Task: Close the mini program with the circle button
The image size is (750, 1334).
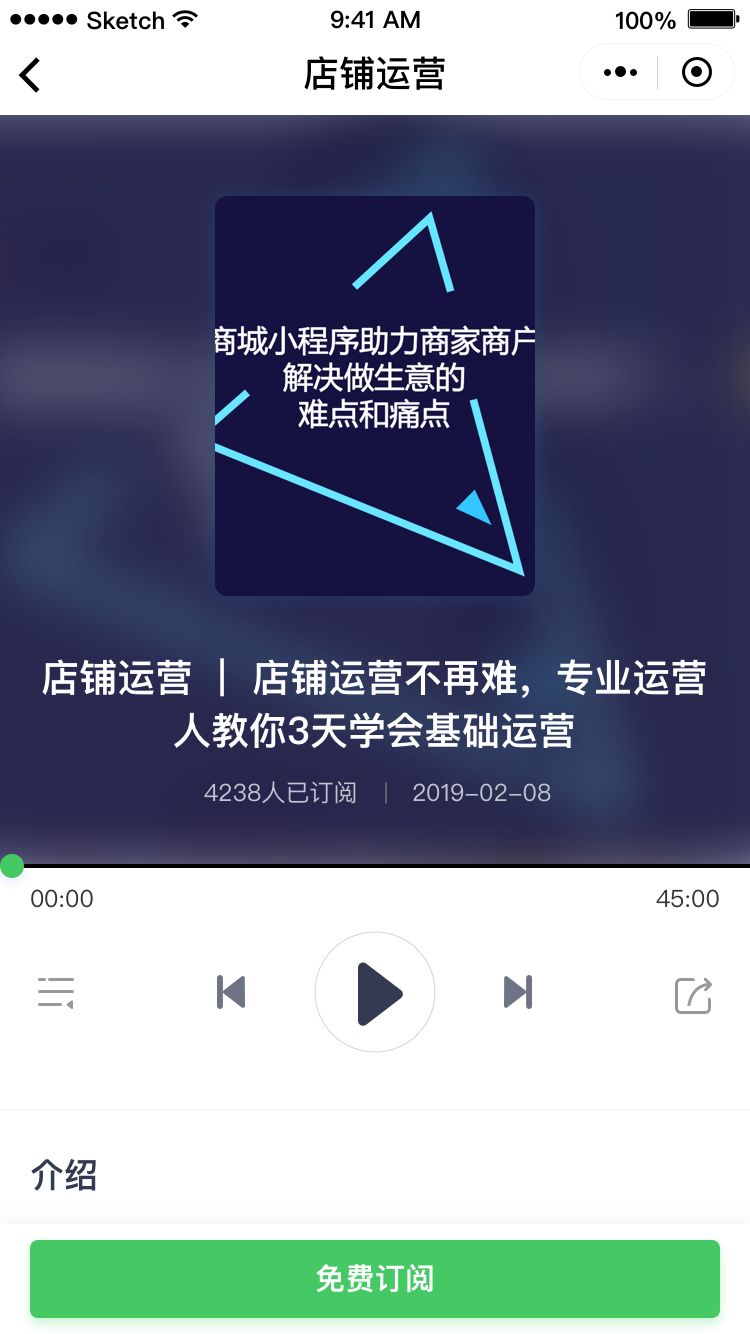Action: pos(696,72)
